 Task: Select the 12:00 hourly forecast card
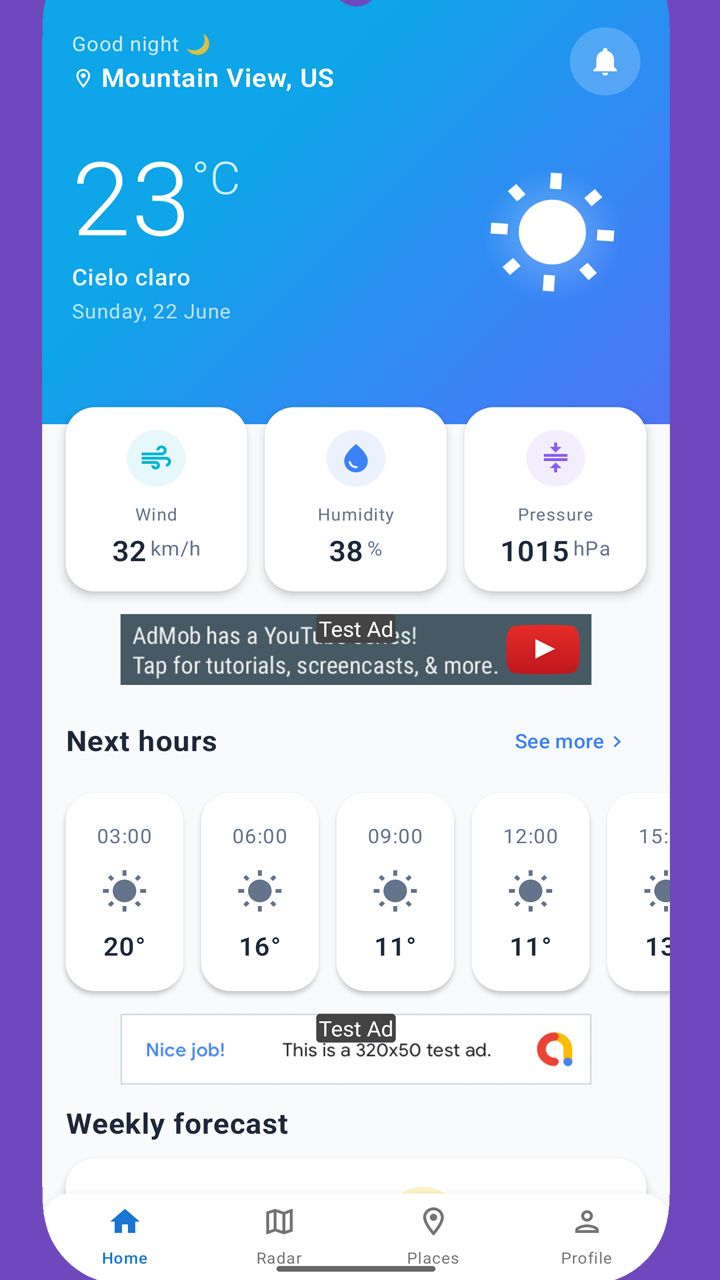point(530,891)
